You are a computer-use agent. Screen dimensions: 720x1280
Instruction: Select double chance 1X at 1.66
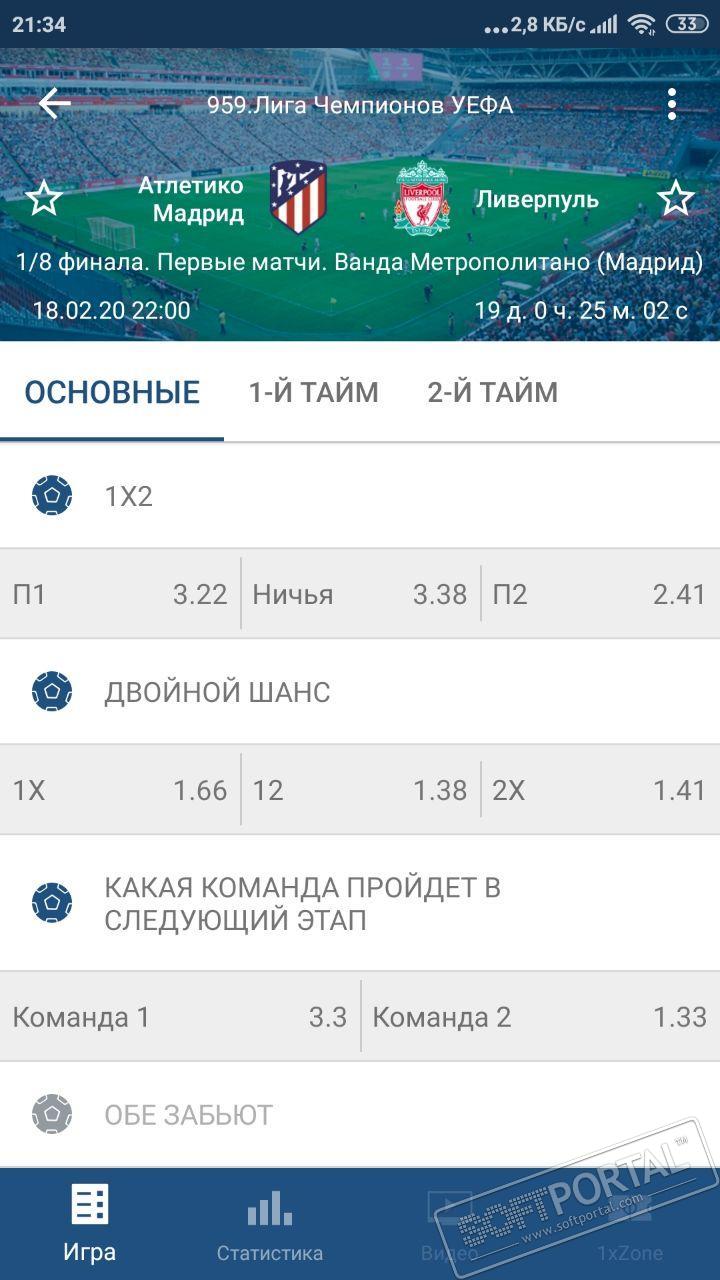(120, 790)
